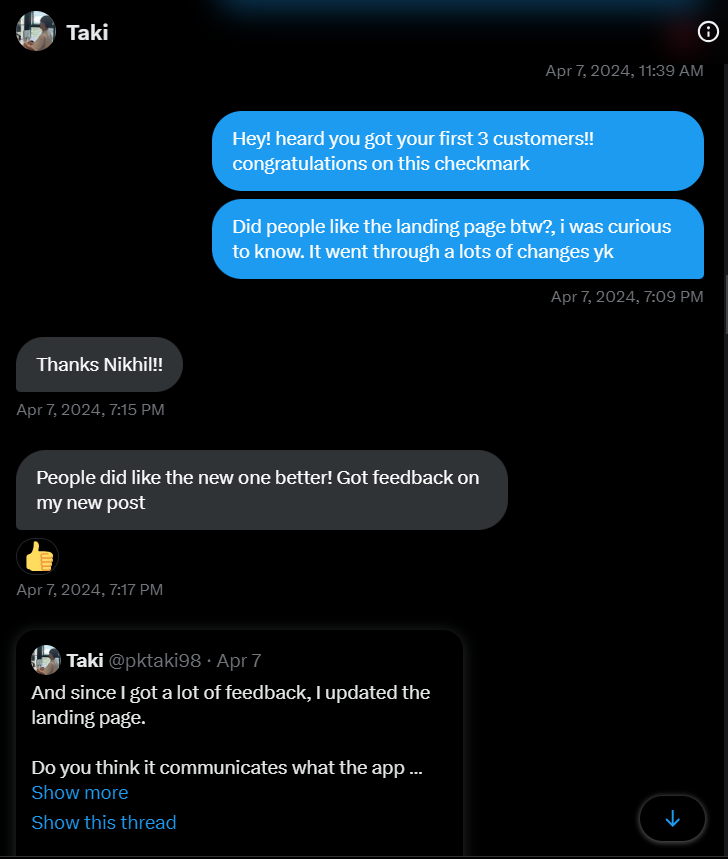Click the thumbs up reaction emoji
This screenshot has height=859, width=728.
[38, 556]
